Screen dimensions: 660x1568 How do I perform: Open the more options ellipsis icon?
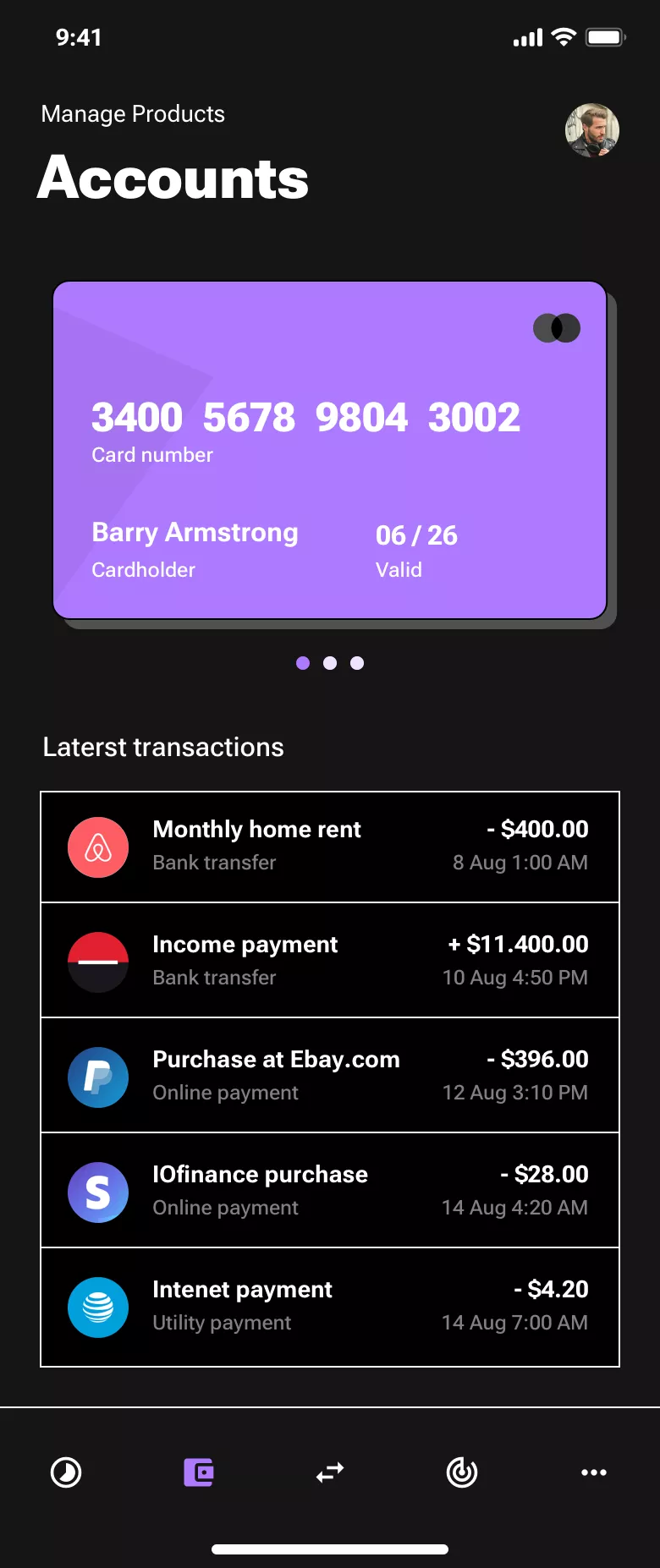point(594,1472)
